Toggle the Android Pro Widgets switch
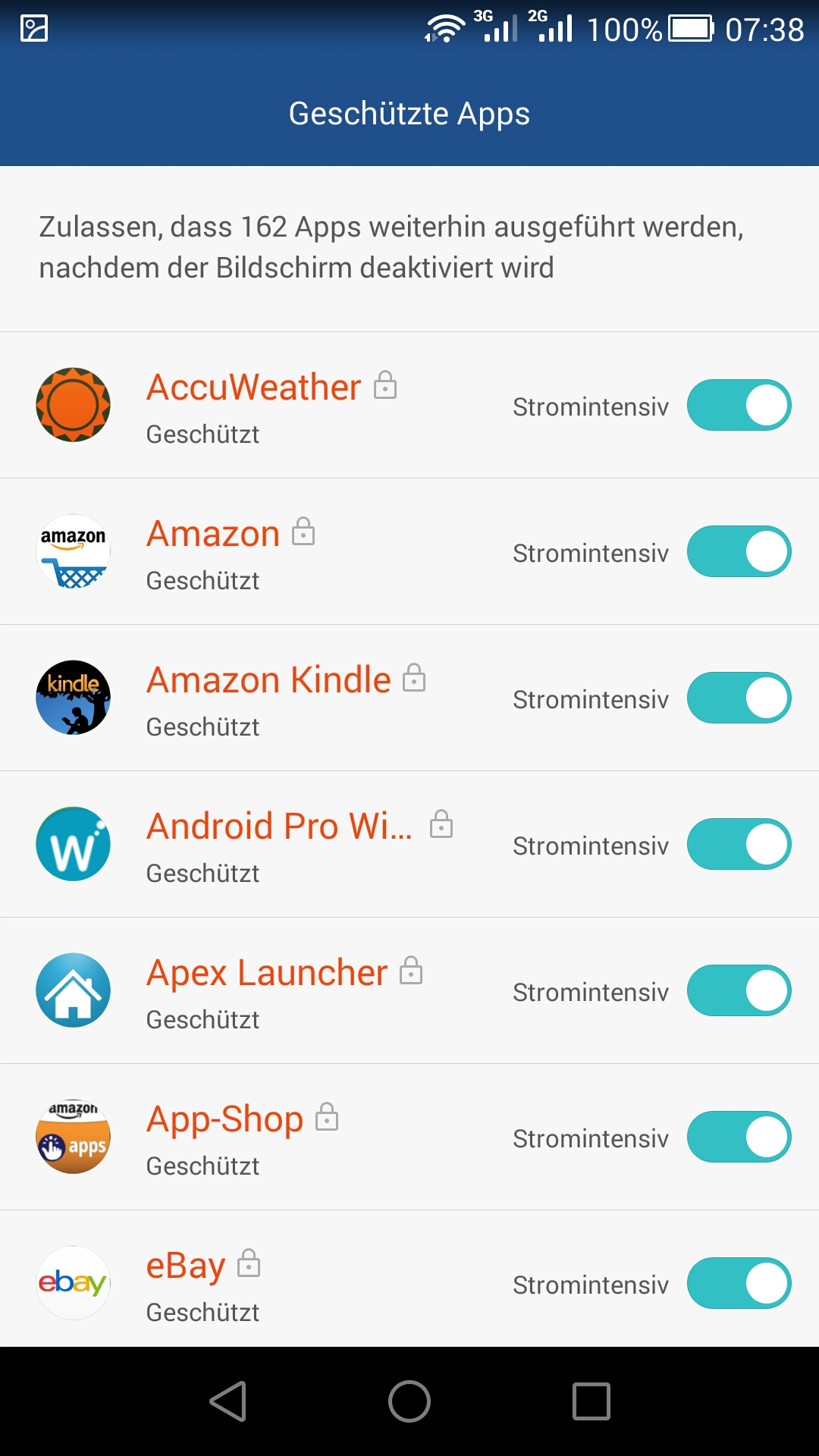Screen dimensions: 819x1456 point(739,844)
